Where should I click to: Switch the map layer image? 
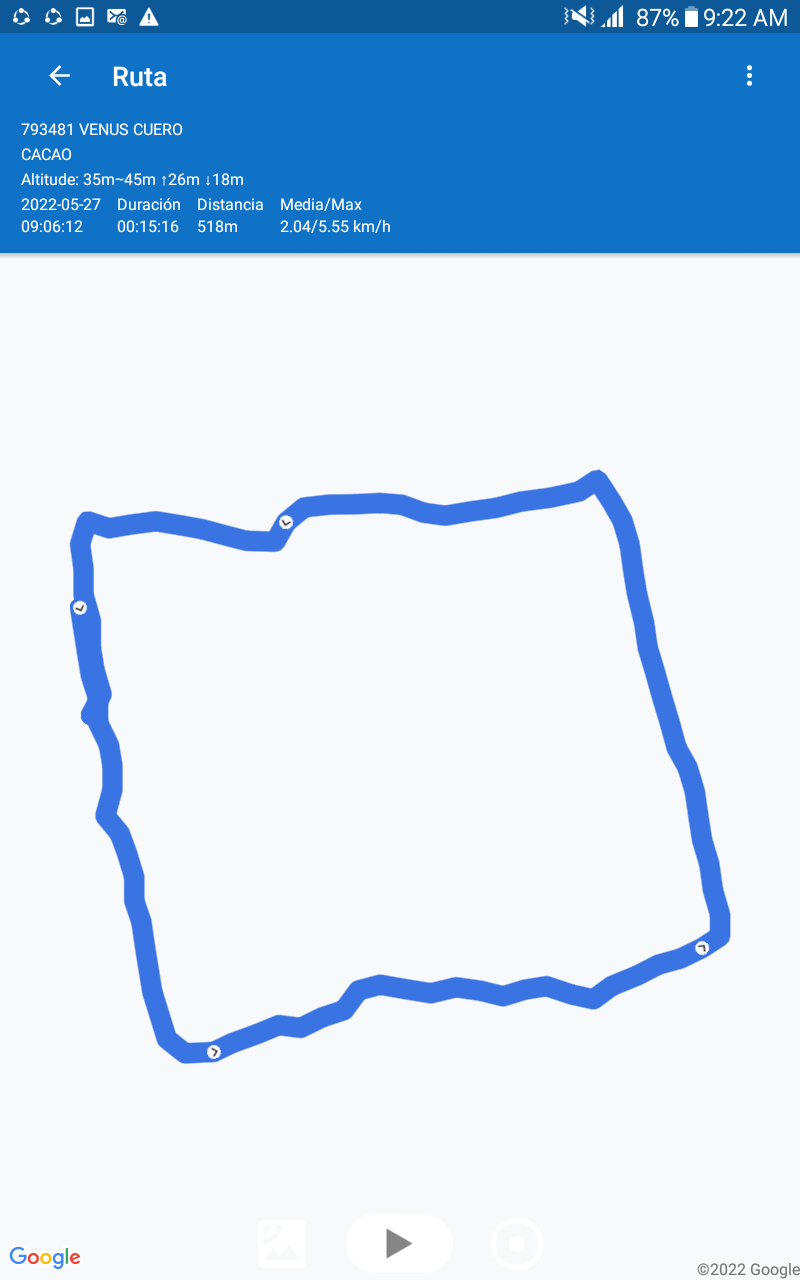tap(282, 1244)
